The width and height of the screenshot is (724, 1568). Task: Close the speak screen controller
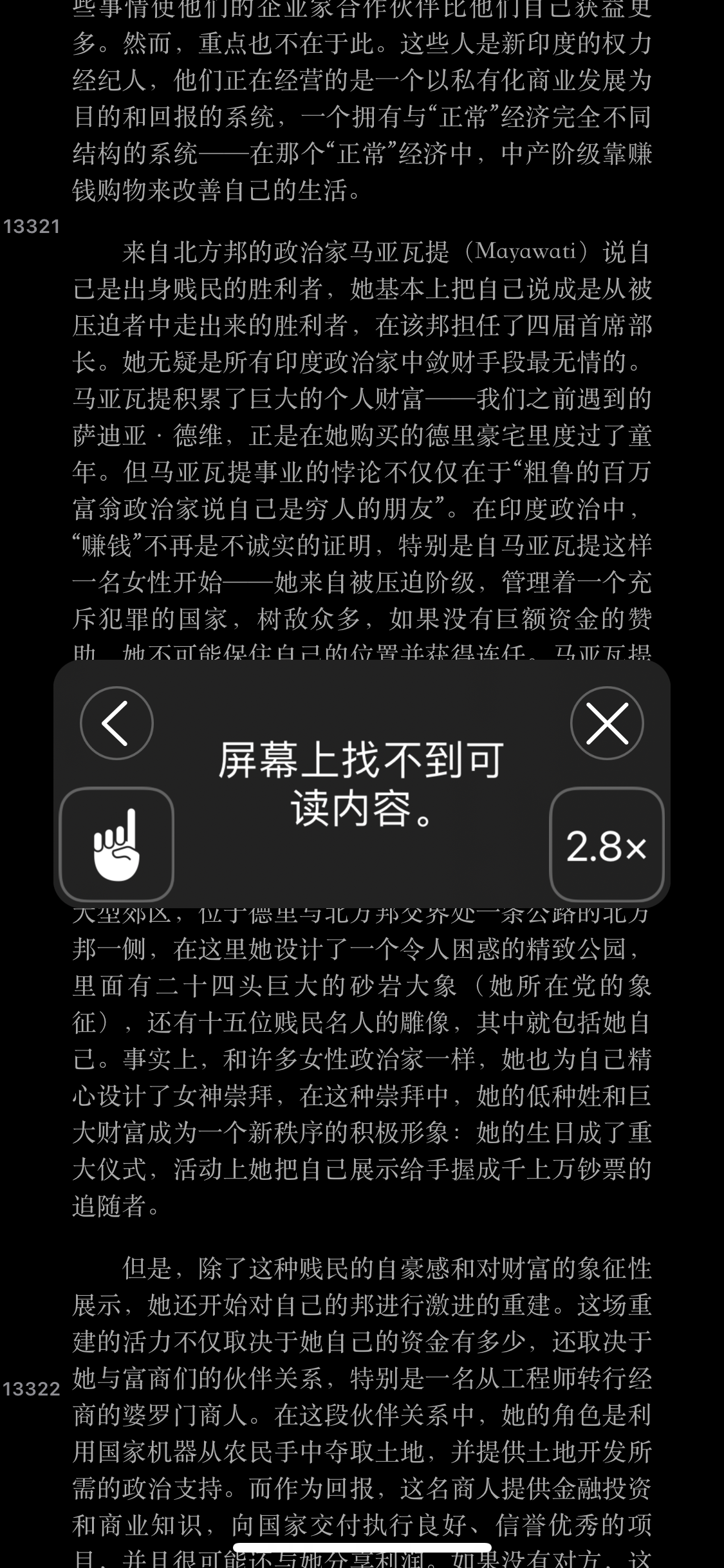point(607,723)
